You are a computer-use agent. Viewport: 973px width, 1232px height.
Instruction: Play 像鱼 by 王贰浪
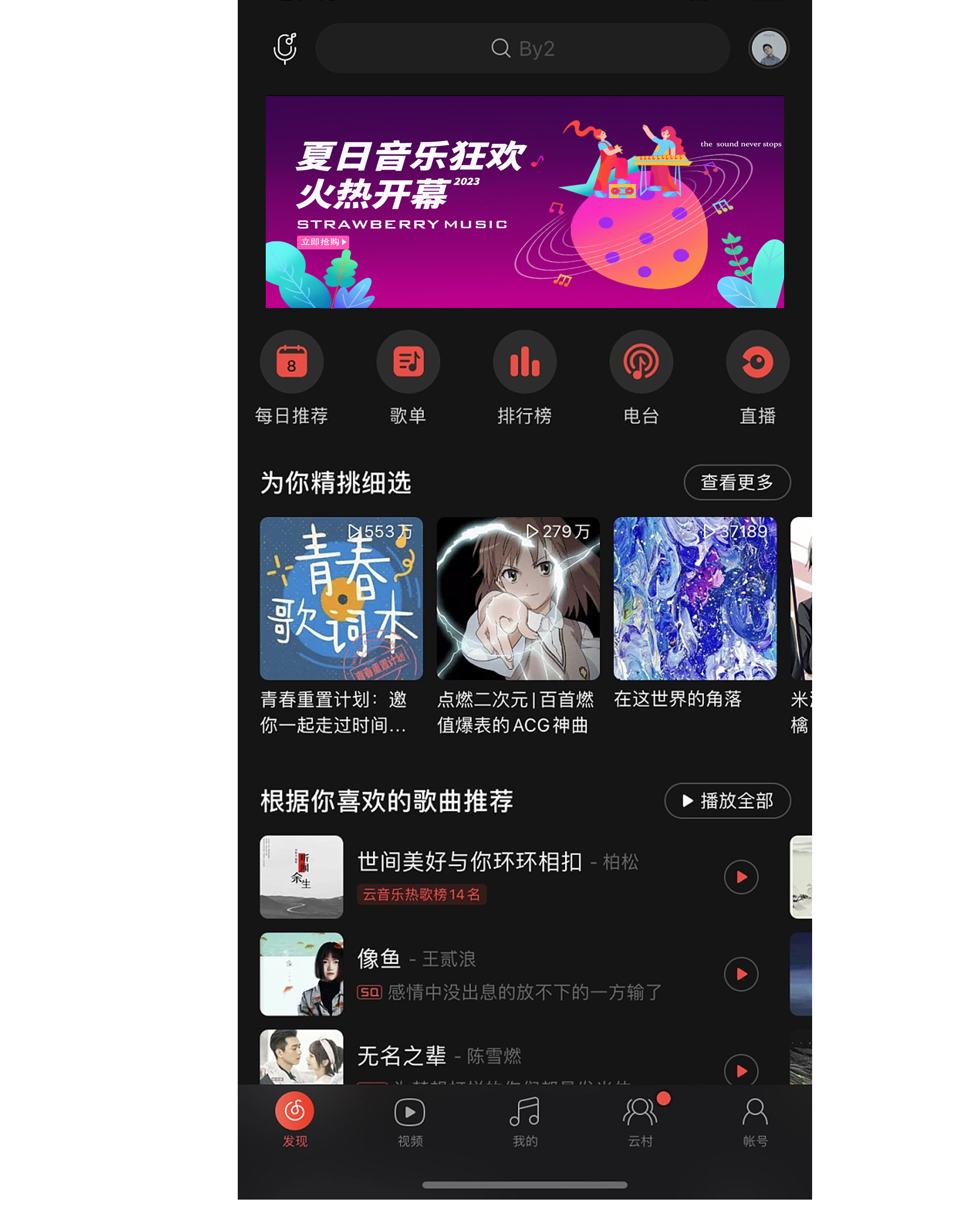click(x=741, y=973)
